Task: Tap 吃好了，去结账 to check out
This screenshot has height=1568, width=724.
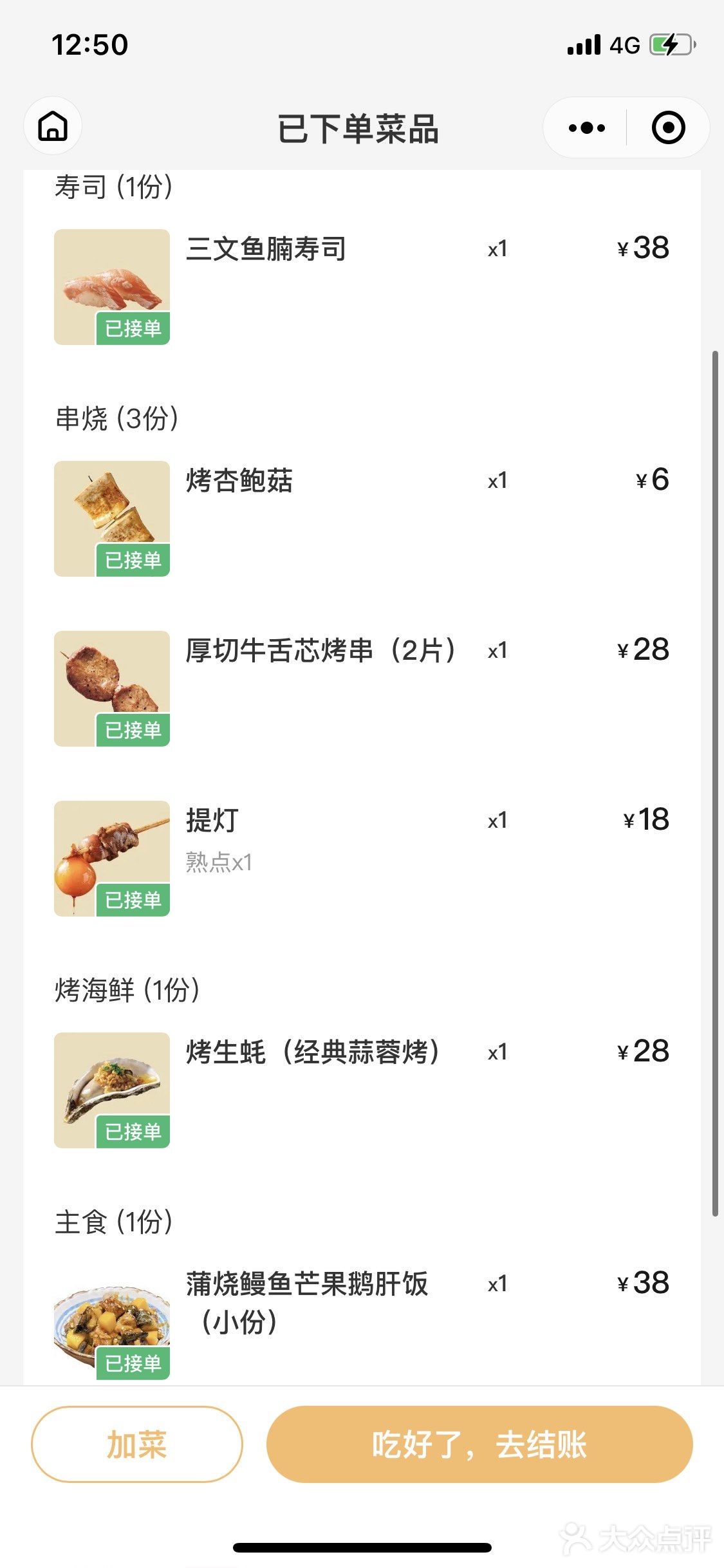Action: (480, 1444)
